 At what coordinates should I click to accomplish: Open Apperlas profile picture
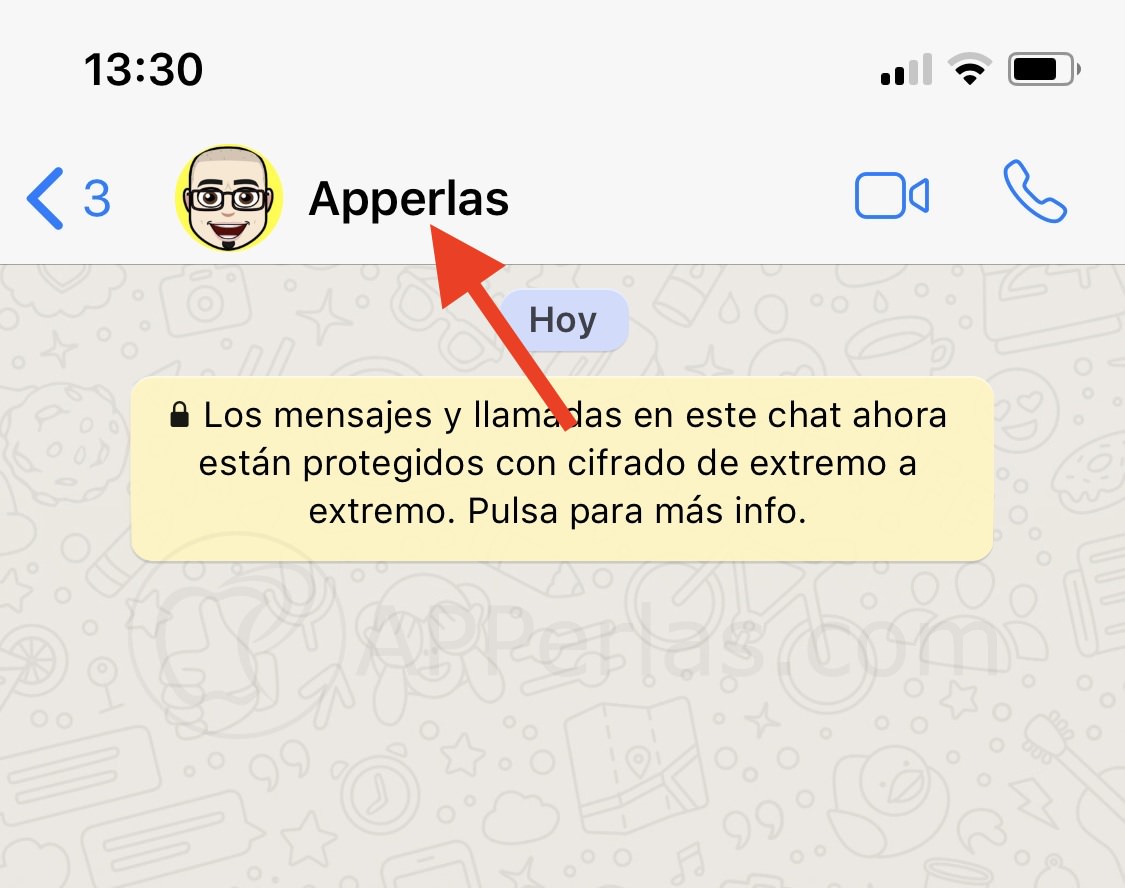pos(229,198)
